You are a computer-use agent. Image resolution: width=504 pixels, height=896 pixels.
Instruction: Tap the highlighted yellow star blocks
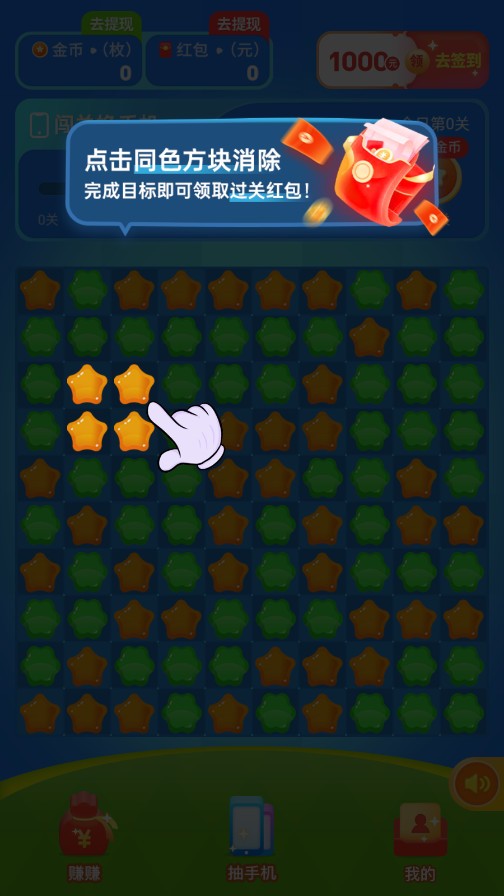(x=111, y=407)
